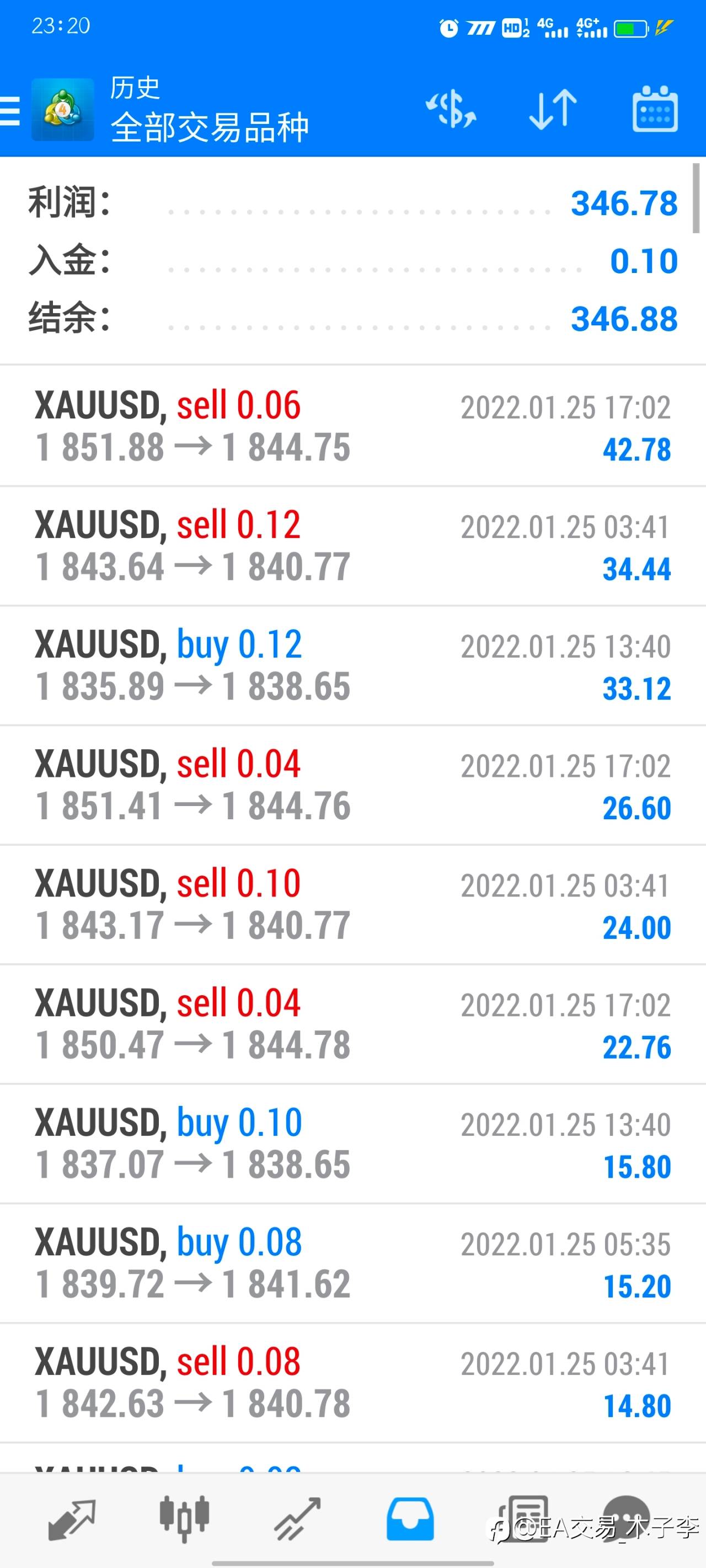Open the hamburger drawer menu

(10, 110)
